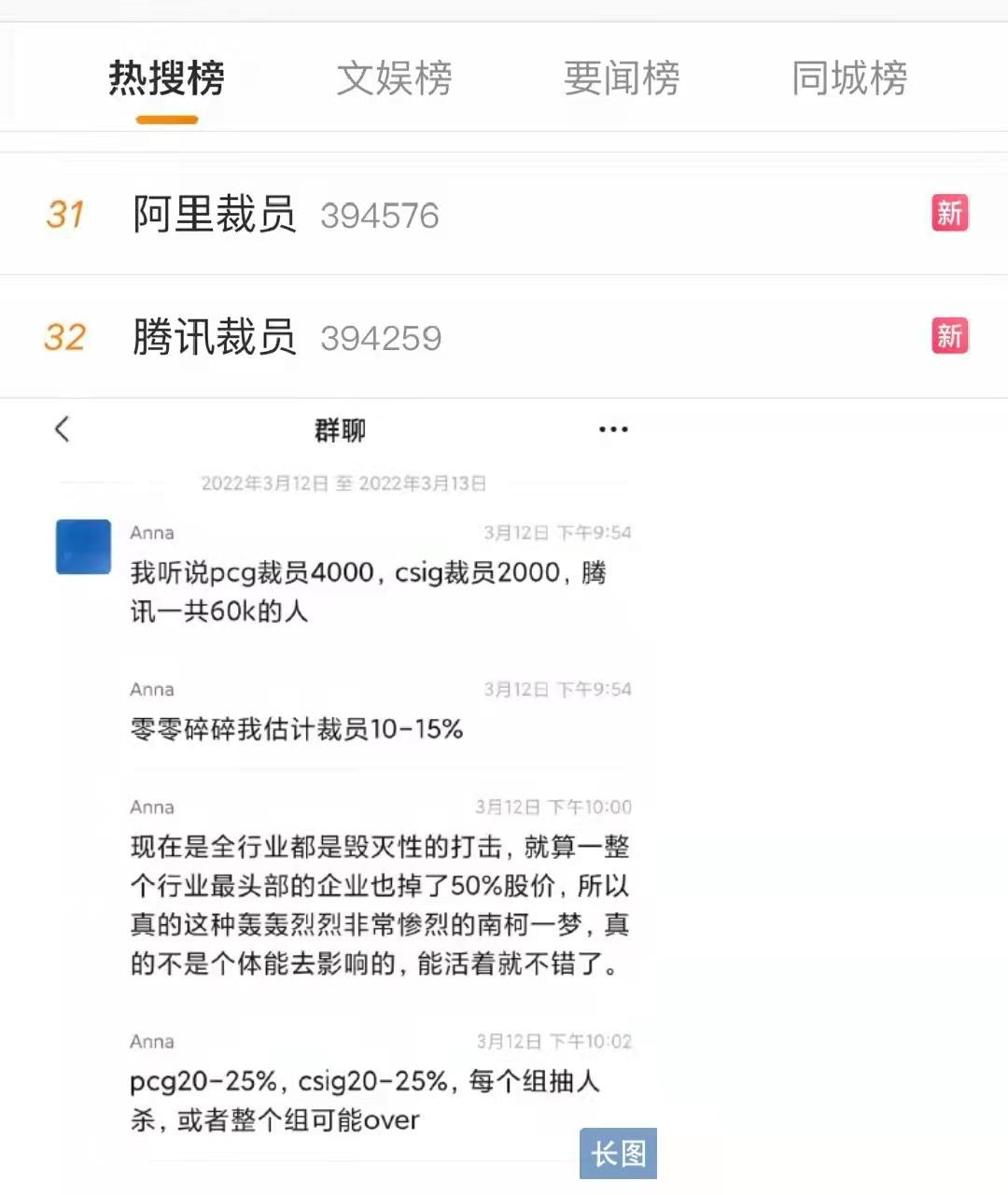Tap the rank number 31 icon
Screen dimensions: 1008x1195
64,215
